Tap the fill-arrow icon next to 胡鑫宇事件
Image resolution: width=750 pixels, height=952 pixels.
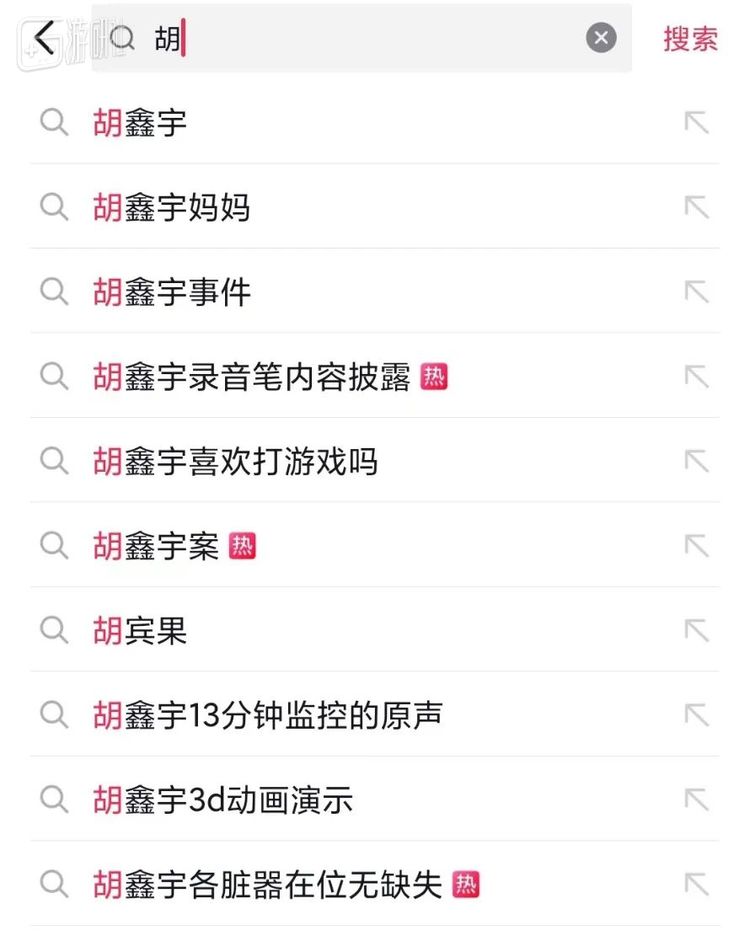694,292
